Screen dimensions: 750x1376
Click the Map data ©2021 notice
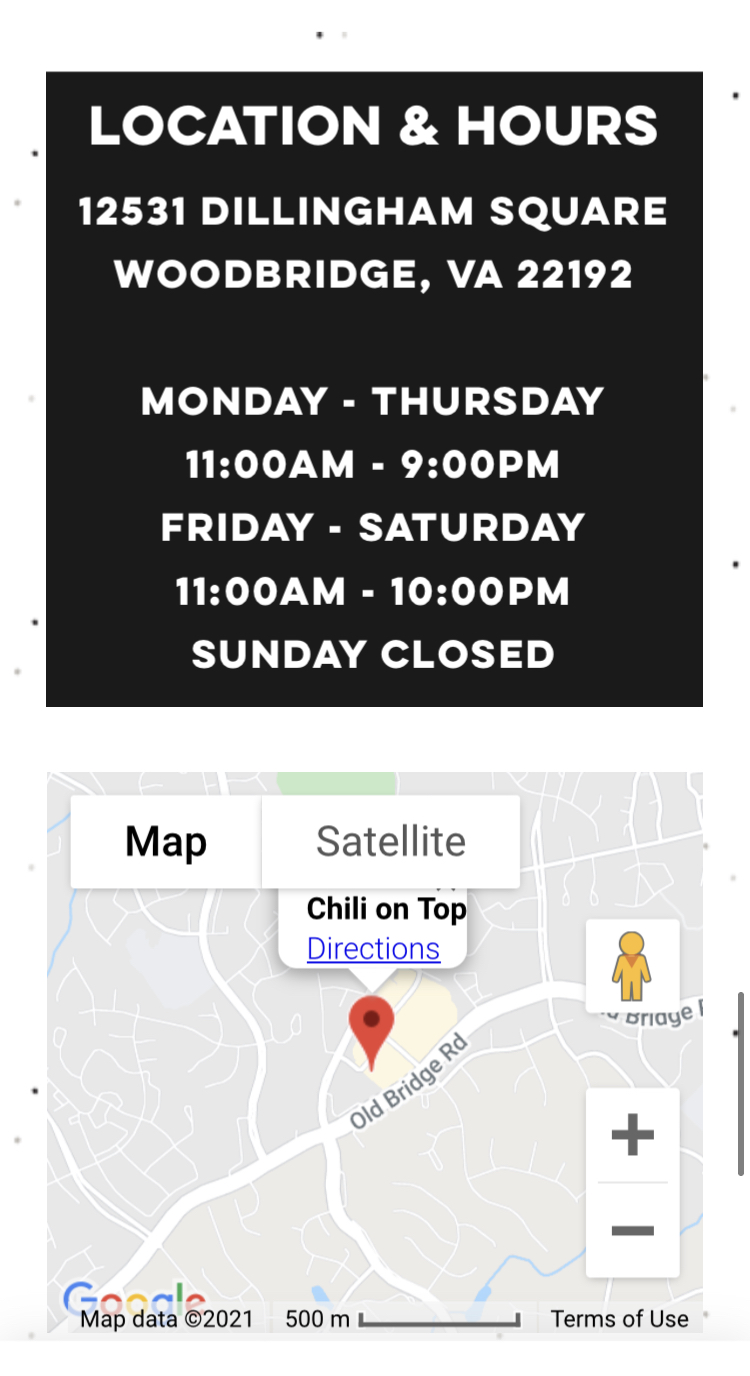pyautogui.click(x=165, y=1318)
